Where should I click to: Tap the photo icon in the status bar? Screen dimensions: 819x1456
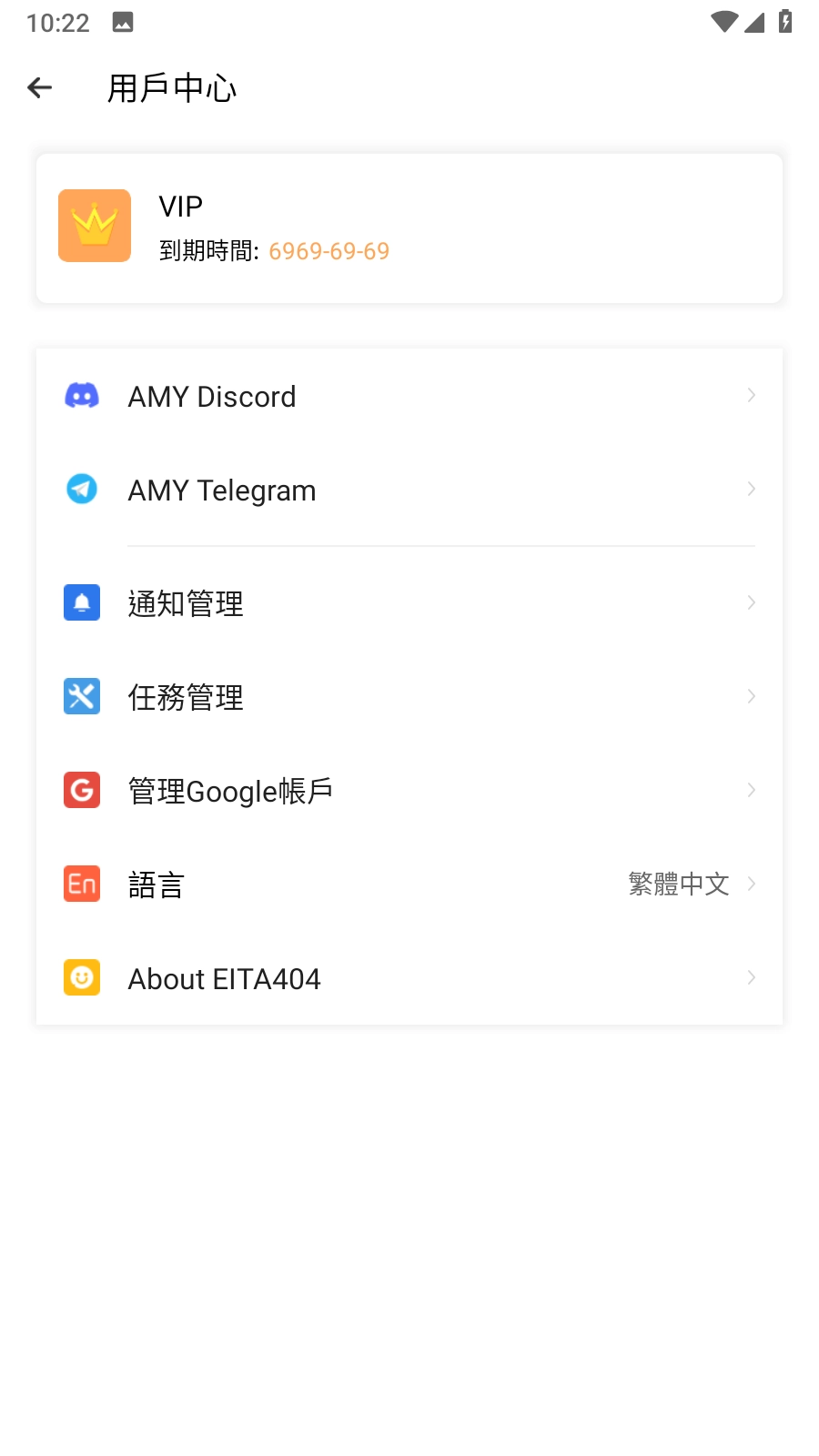123,20
